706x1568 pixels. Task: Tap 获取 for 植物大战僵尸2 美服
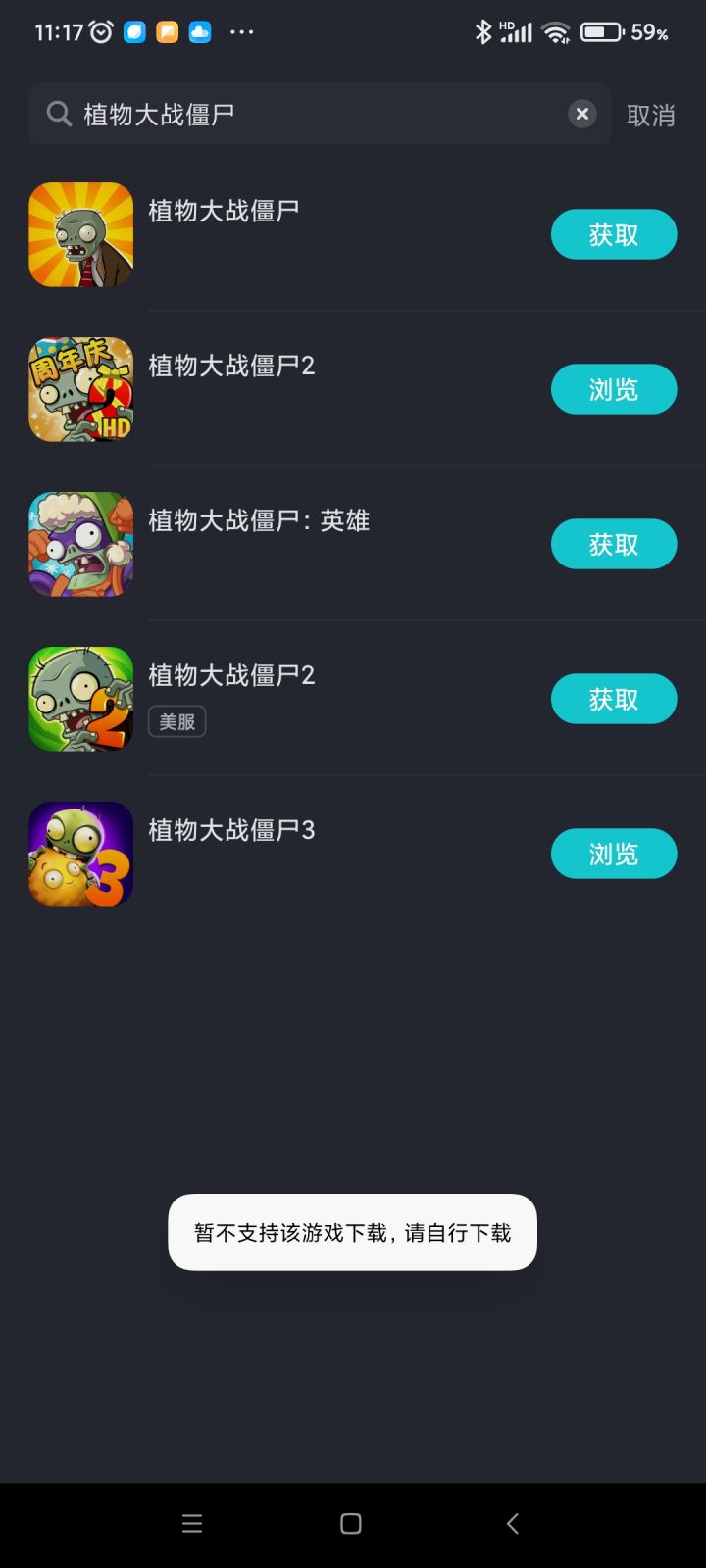(613, 700)
